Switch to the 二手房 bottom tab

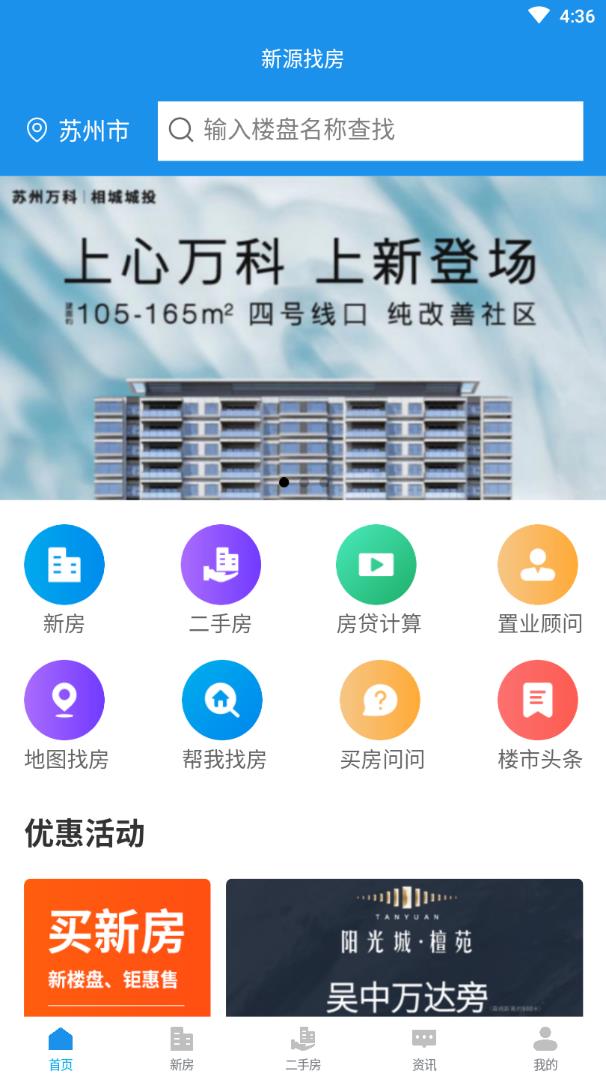click(303, 1048)
